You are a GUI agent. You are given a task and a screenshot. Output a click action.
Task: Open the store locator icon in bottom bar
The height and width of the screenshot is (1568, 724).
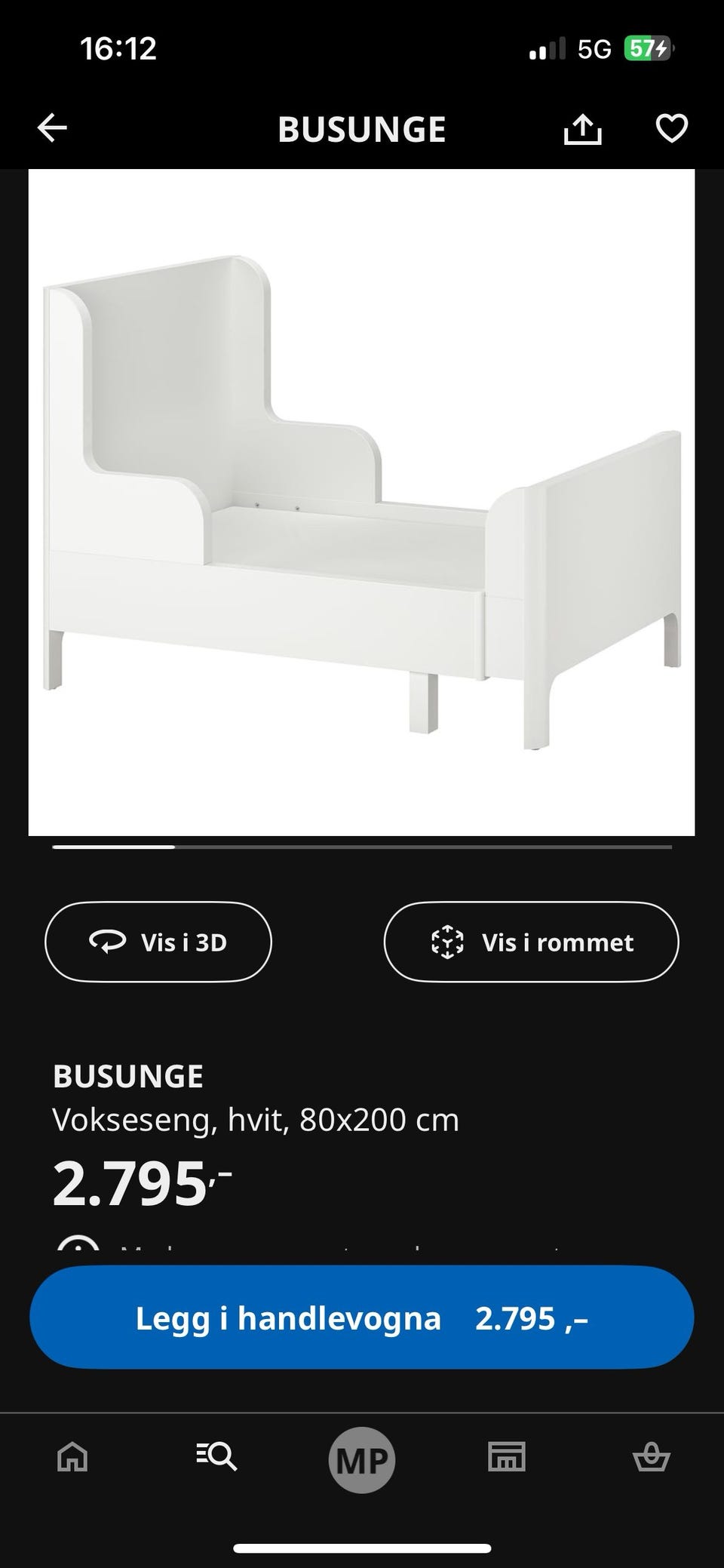click(507, 1458)
